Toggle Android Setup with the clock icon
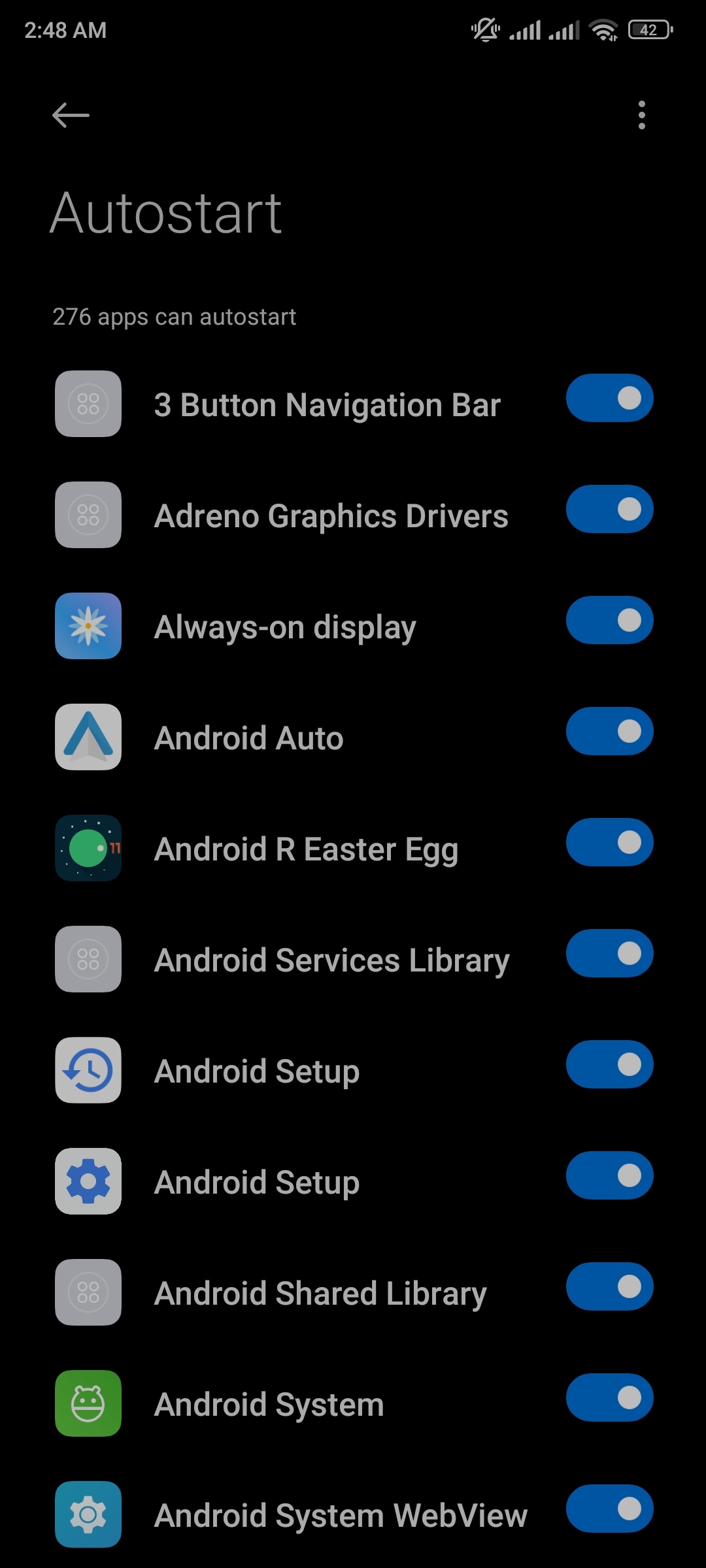Viewport: 706px width, 1568px height. 610,1064
